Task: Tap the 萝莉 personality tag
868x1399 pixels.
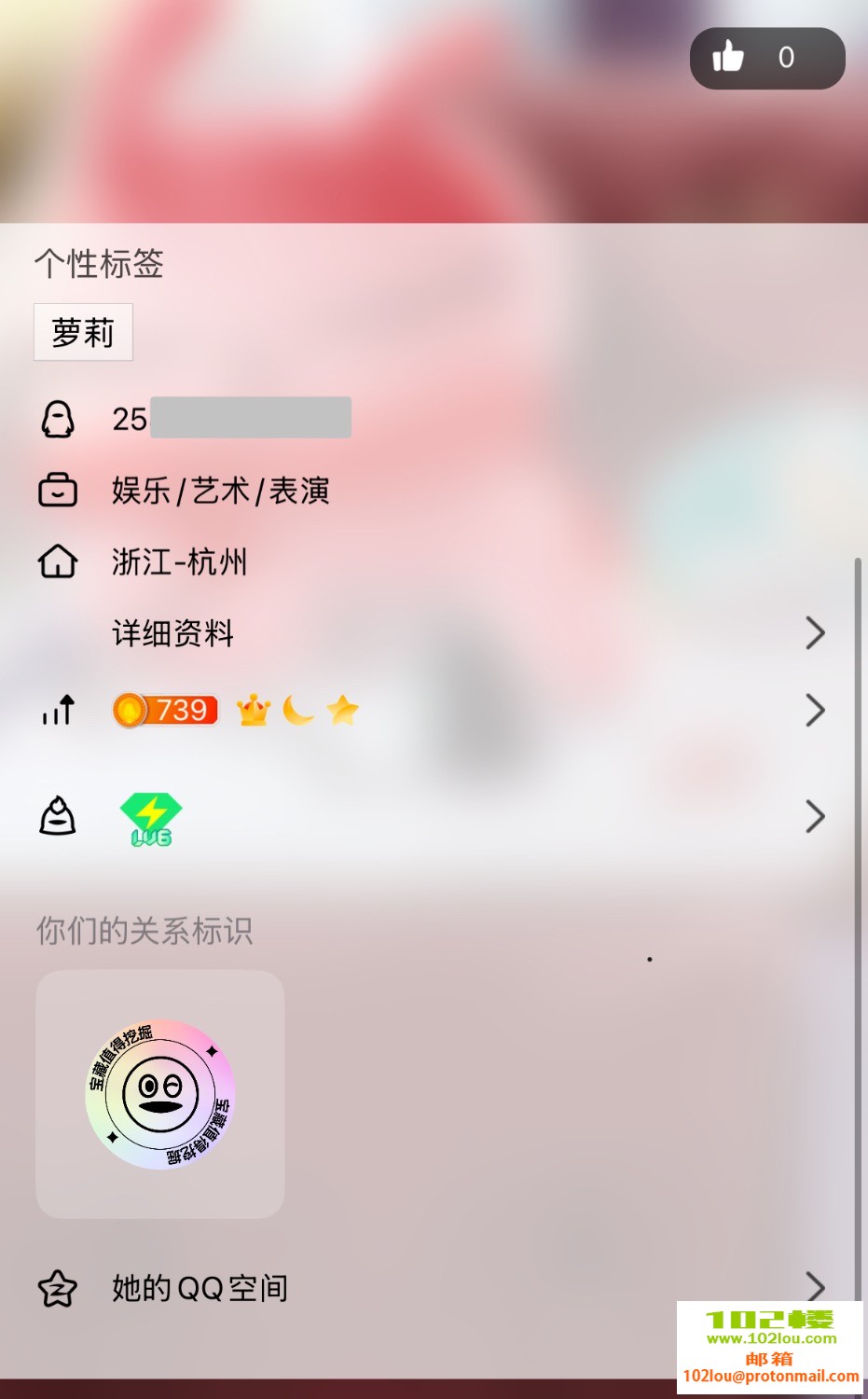Action: point(83,333)
